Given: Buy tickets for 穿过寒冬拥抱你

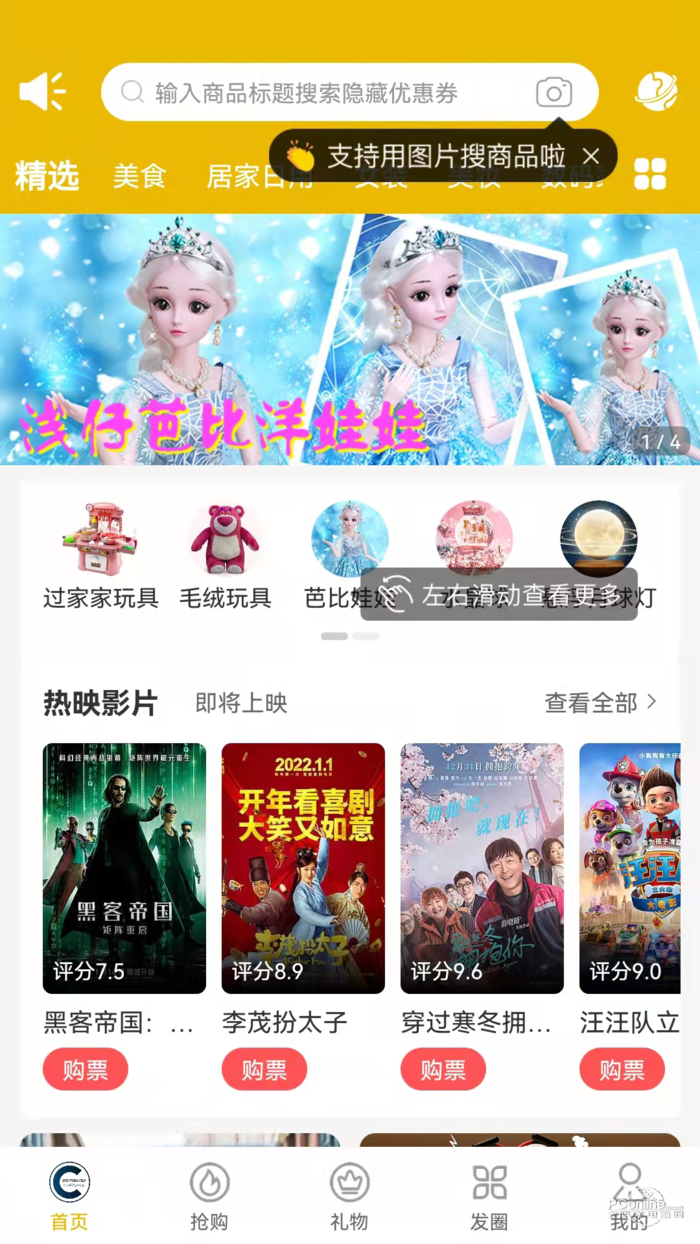Looking at the screenshot, I should [443, 1069].
